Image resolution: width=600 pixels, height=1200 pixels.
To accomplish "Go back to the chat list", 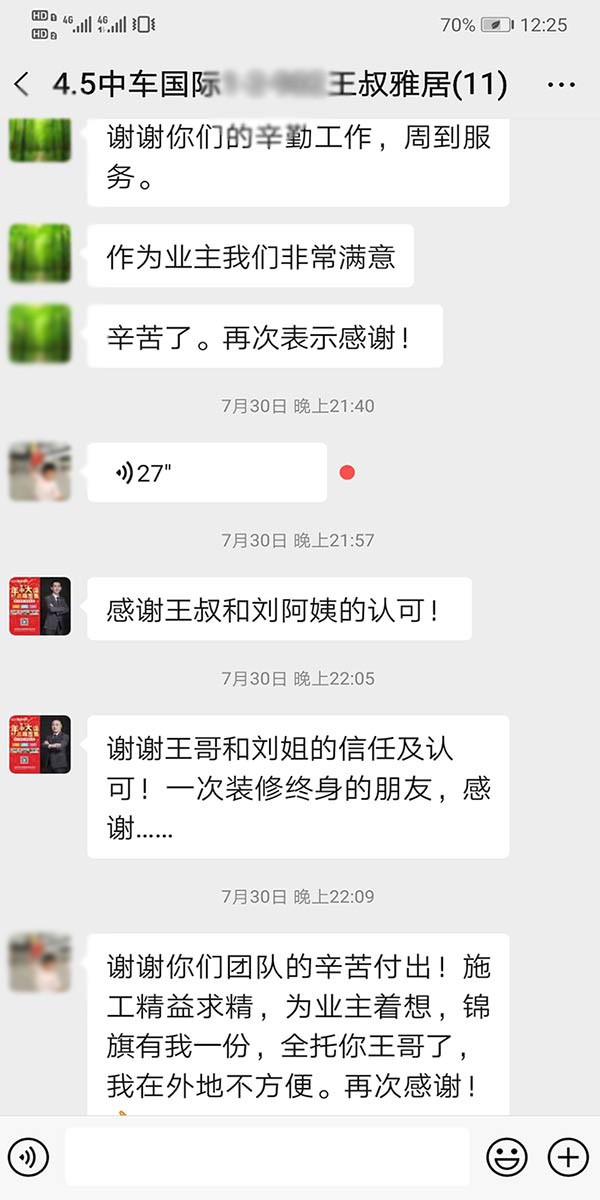I will (x=22, y=84).
